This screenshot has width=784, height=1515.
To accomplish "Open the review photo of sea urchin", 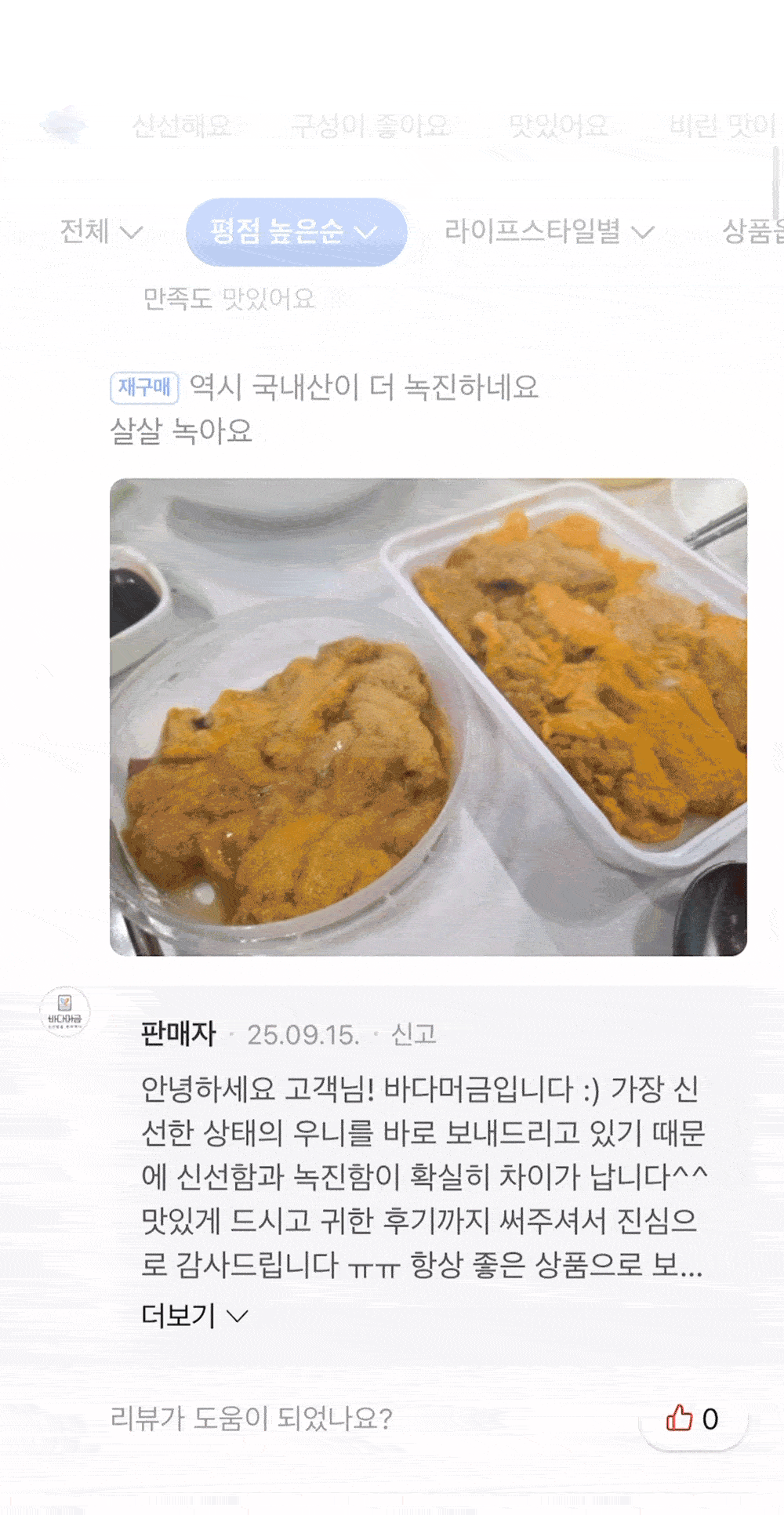I will tap(428, 717).
